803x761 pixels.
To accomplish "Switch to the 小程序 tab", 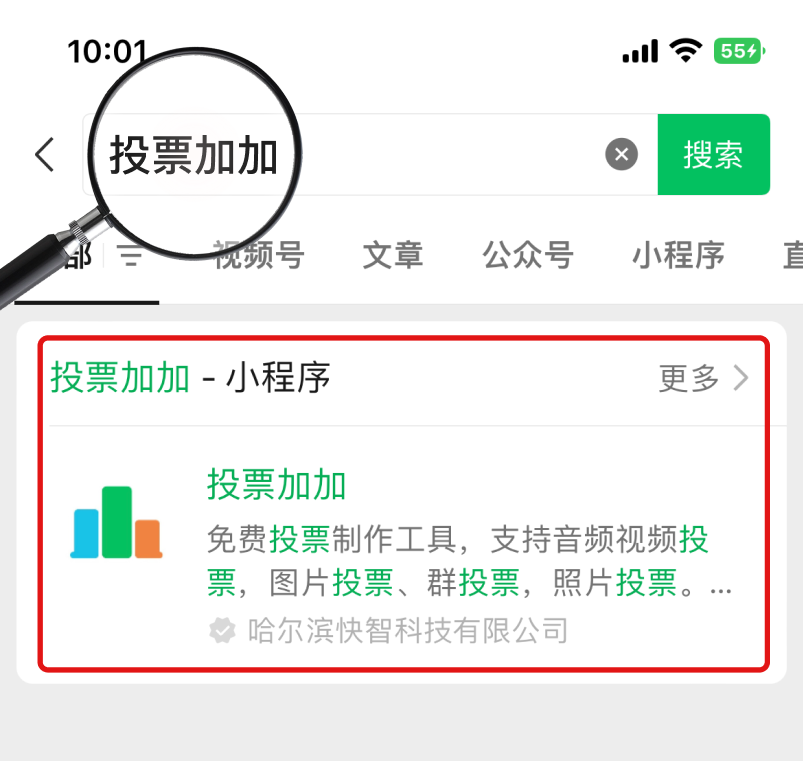I will pos(678,255).
